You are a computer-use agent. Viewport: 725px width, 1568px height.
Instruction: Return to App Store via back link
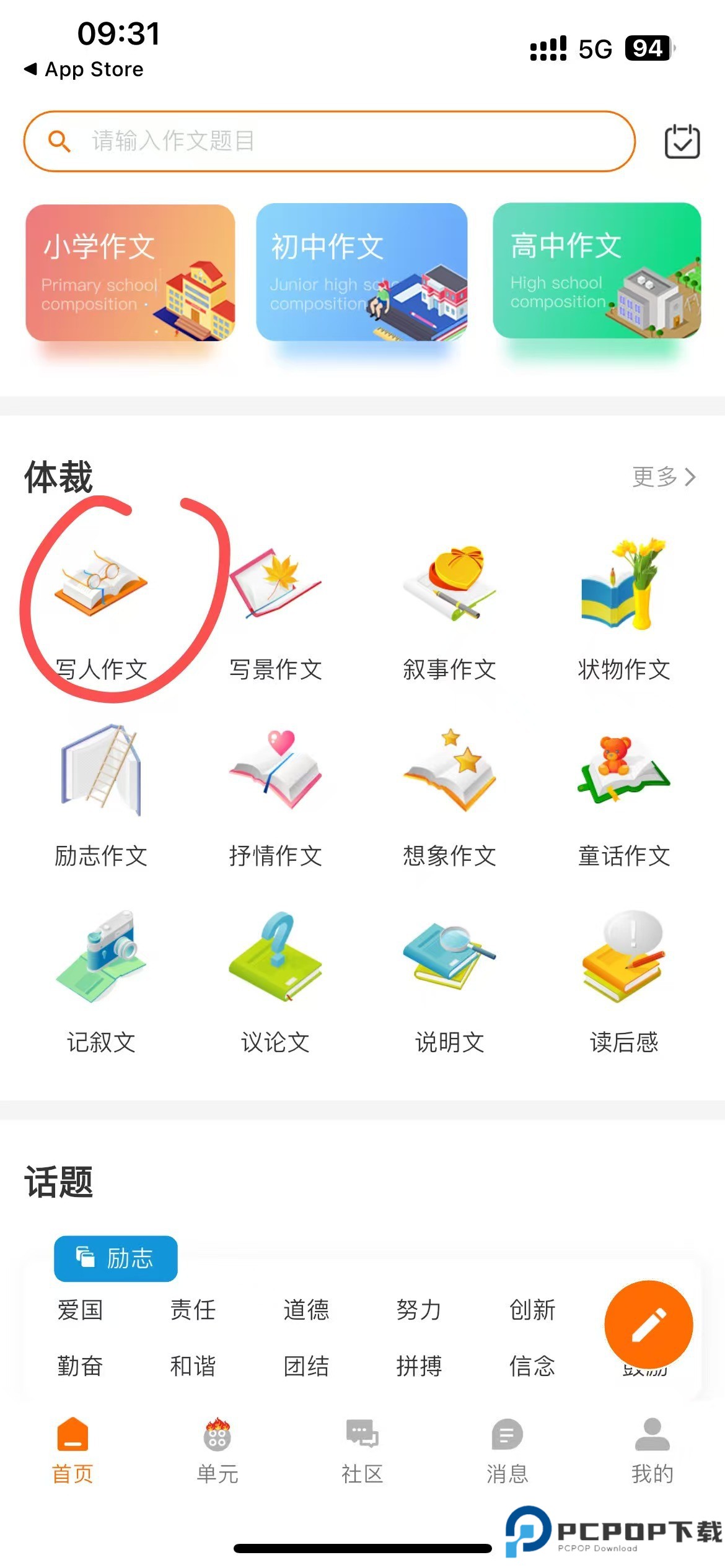[84, 69]
